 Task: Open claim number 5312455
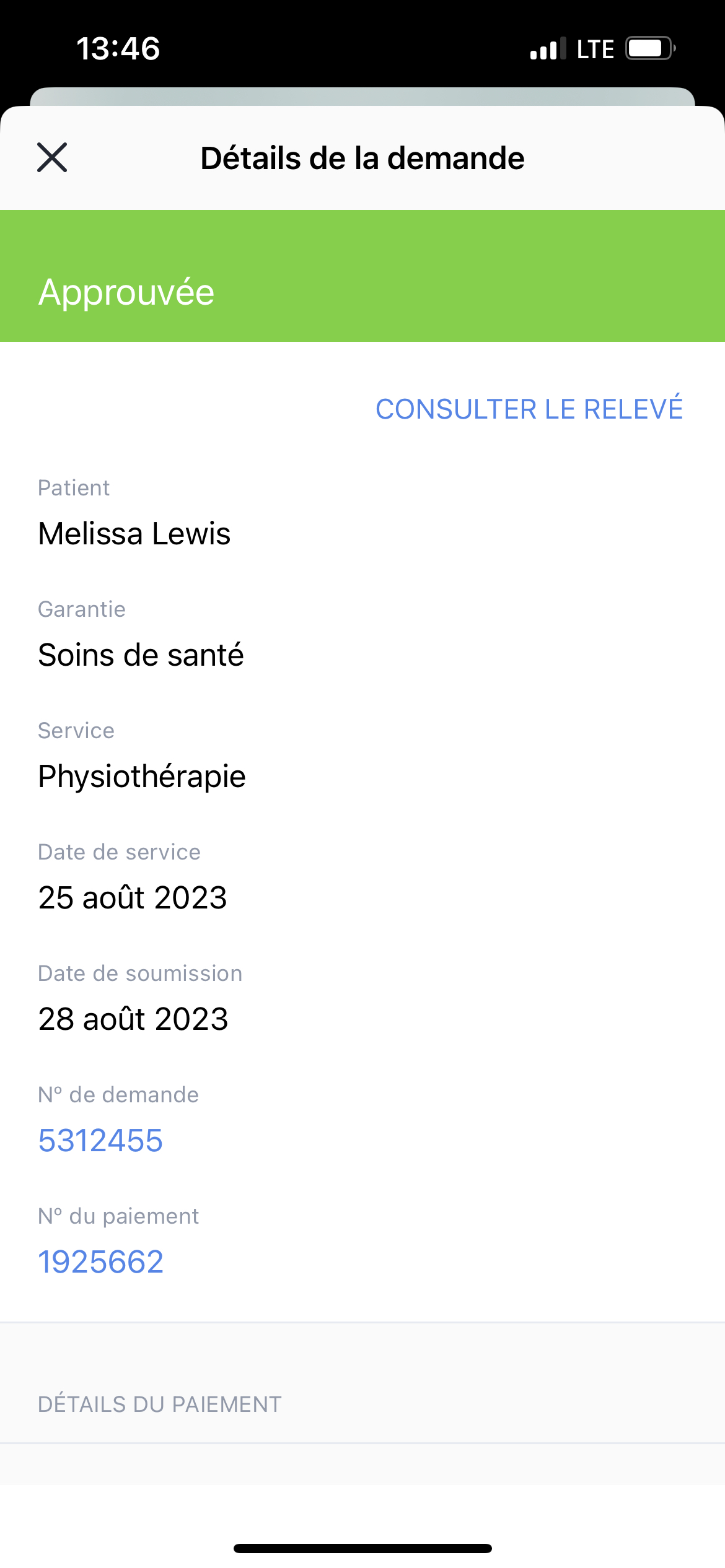point(100,1141)
